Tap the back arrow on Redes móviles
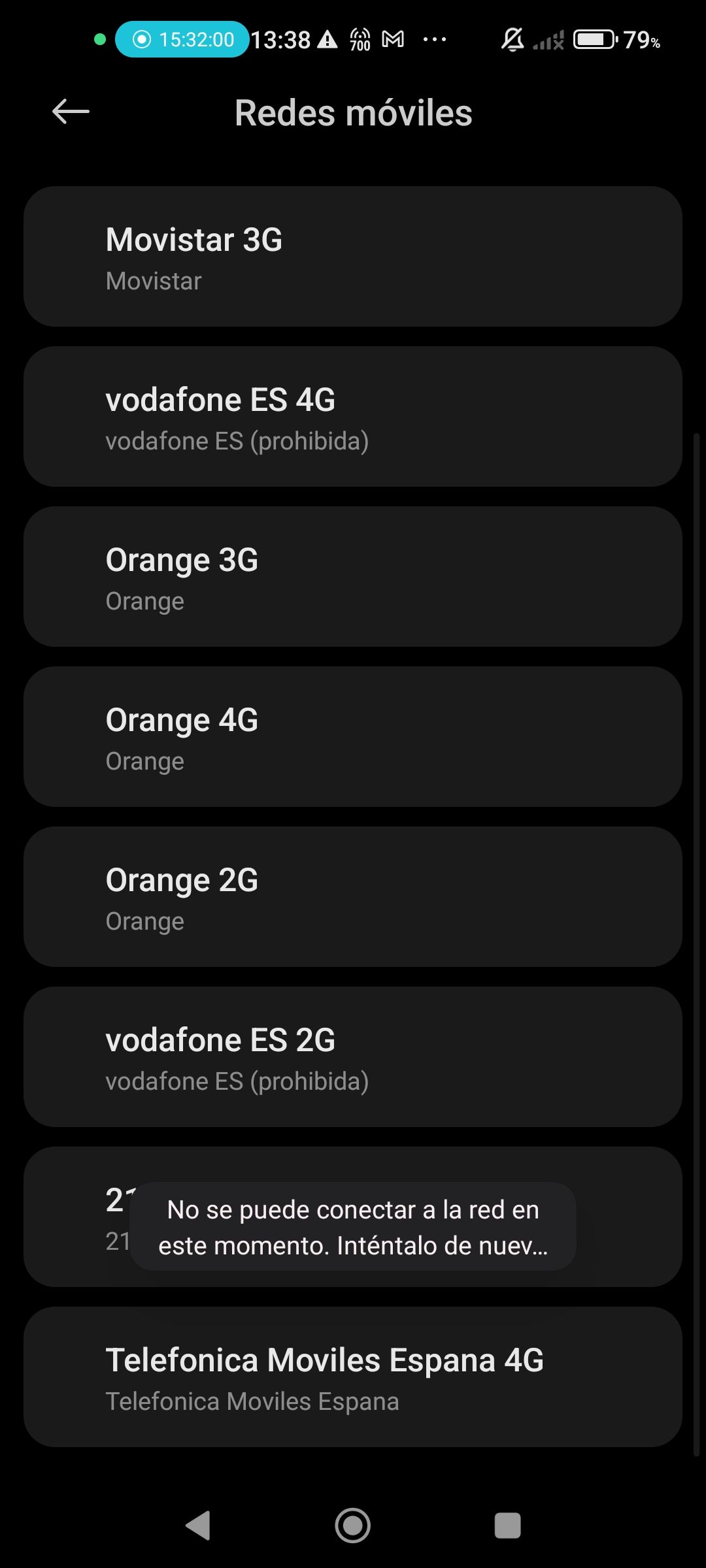Viewport: 706px width, 1568px height. coord(68,111)
